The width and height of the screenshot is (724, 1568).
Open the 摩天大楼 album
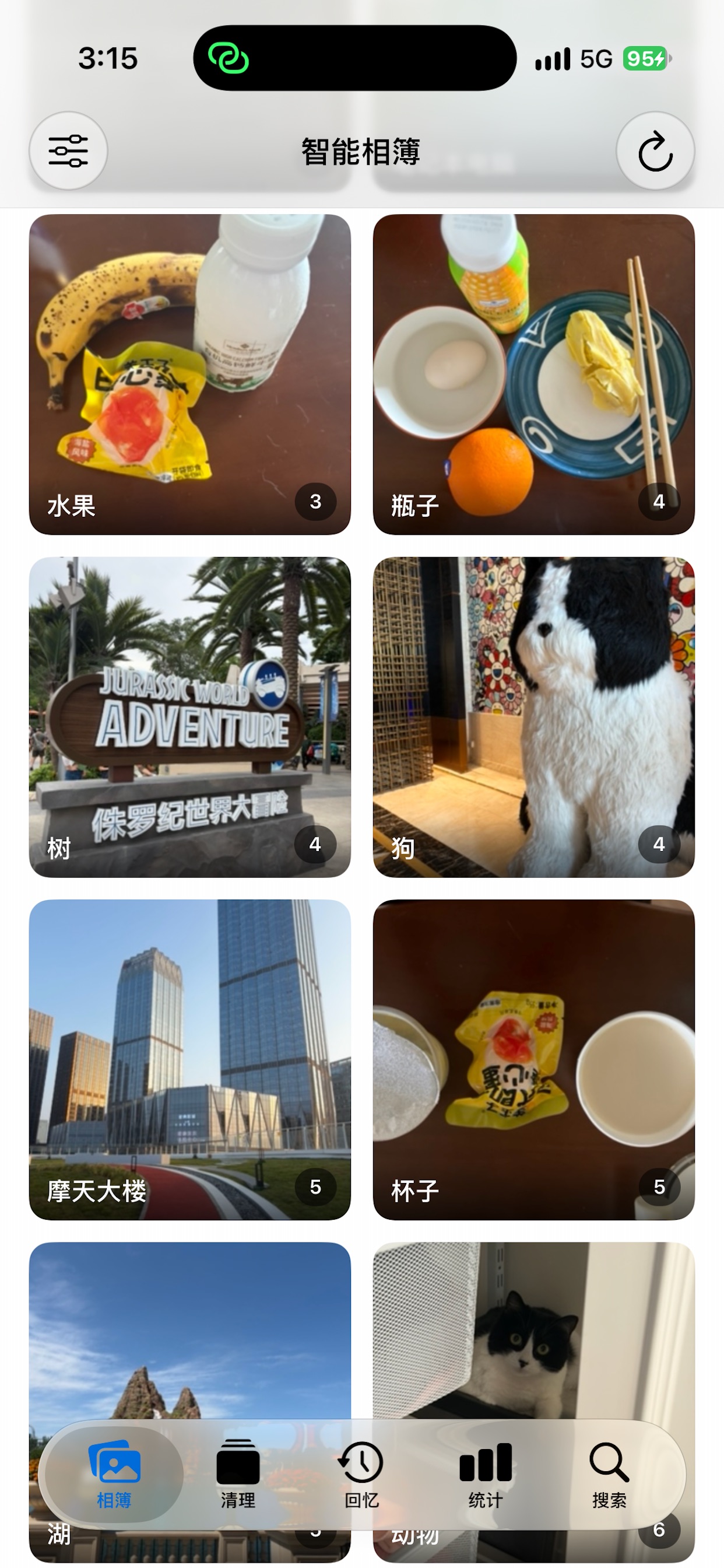point(190,1060)
